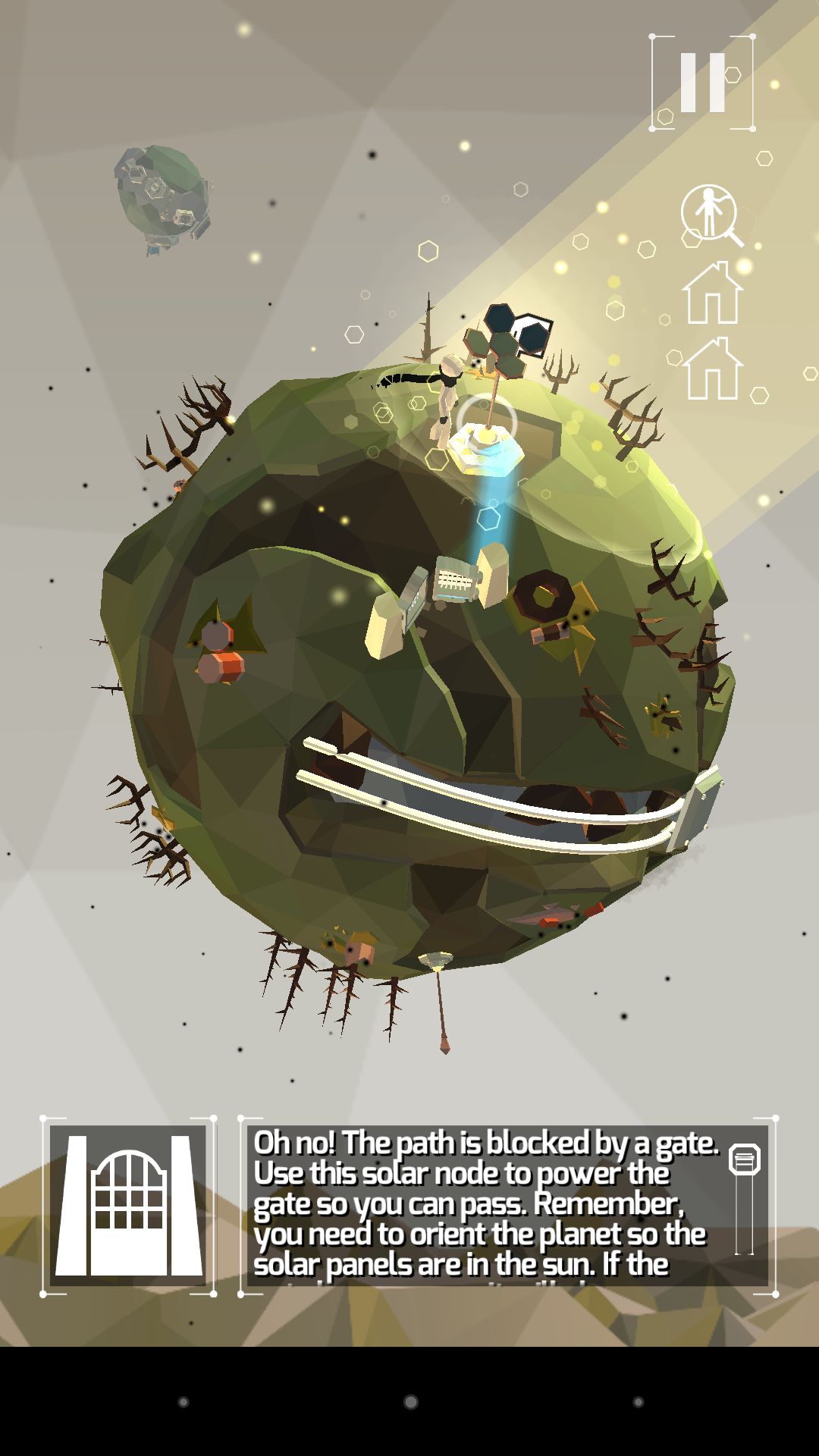Tap the glowing solar node on the planet

[485, 444]
